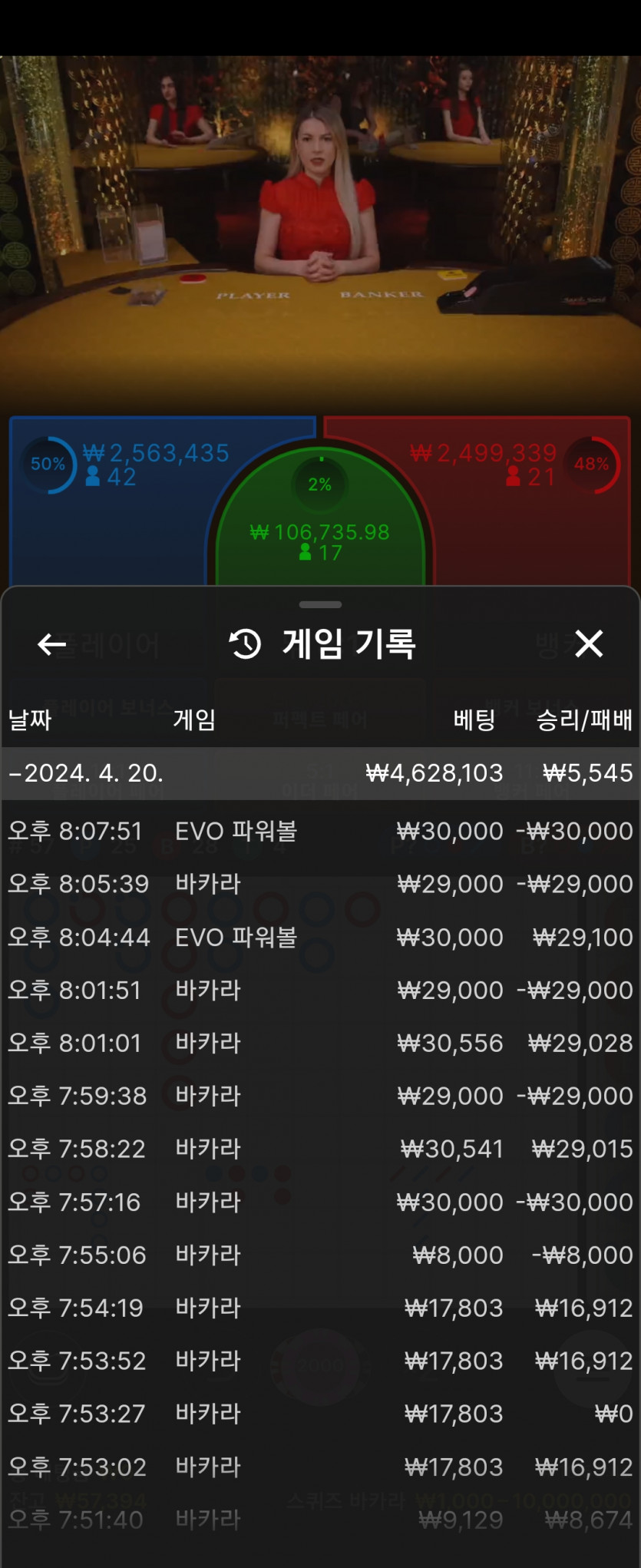The width and height of the screenshot is (641, 1568).
Task: Open the 7:53:02 바카라 record
Action: tap(319, 1467)
